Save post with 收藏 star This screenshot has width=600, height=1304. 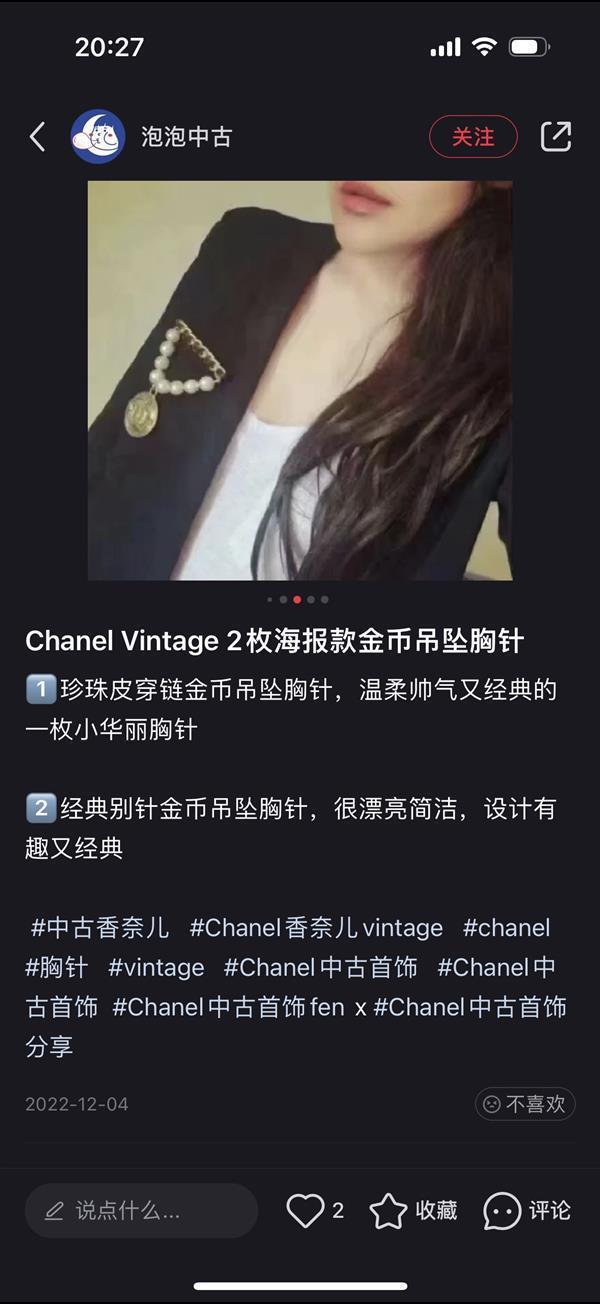click(389, 1211)
